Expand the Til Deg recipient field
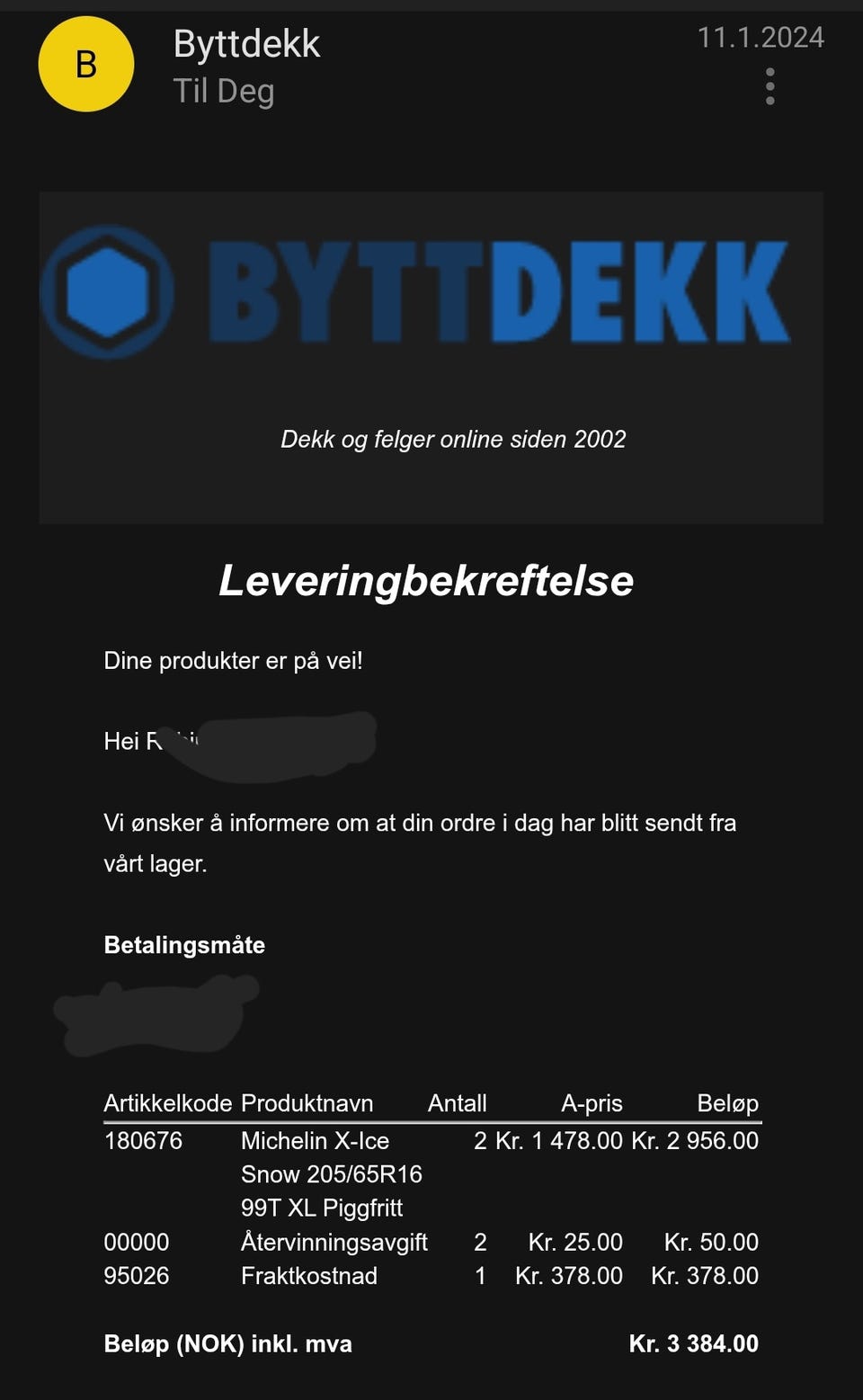Image resolution: width=863 pixels, height=1400 pixels. [225, 90]
